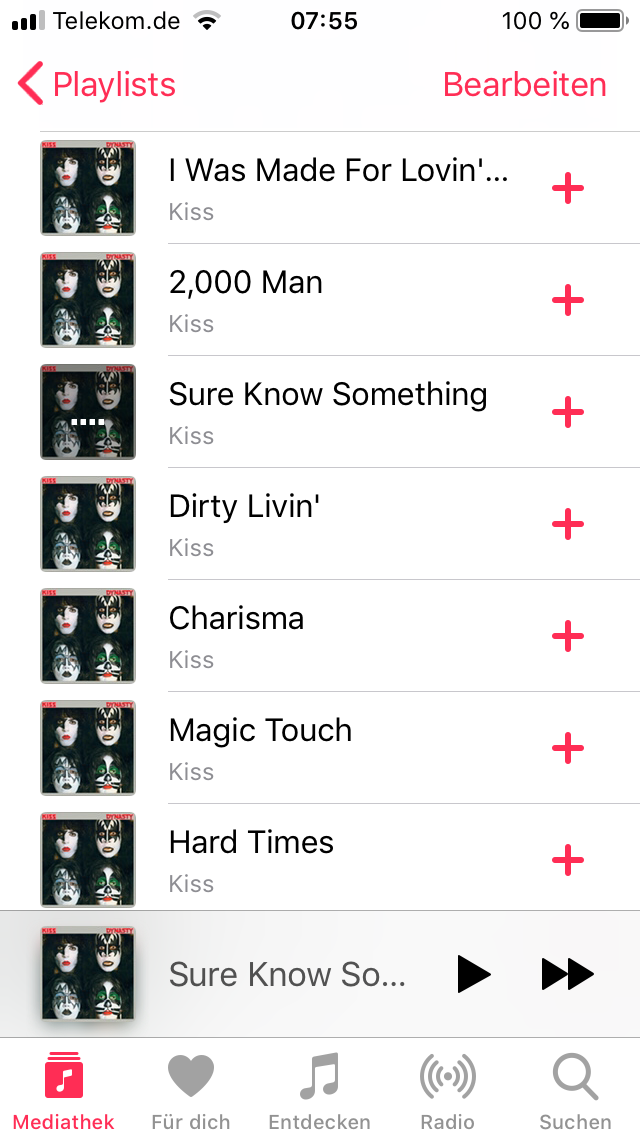Screen dimensions: 640x1136
Task: Tap Bearbeiten to edit playlist
Action: tap(524, 85)
